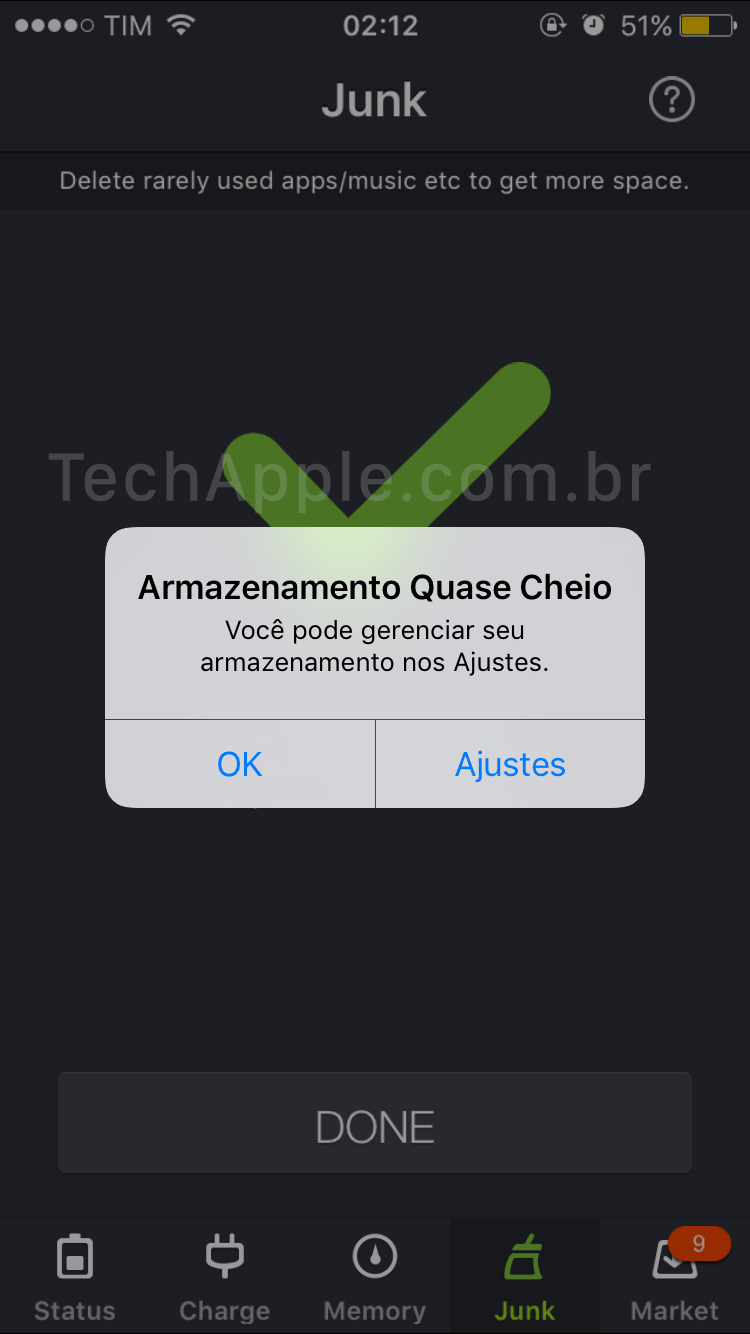Tap the DONE button
This screenshot has width=750, height=1334.
[375, 1127]
